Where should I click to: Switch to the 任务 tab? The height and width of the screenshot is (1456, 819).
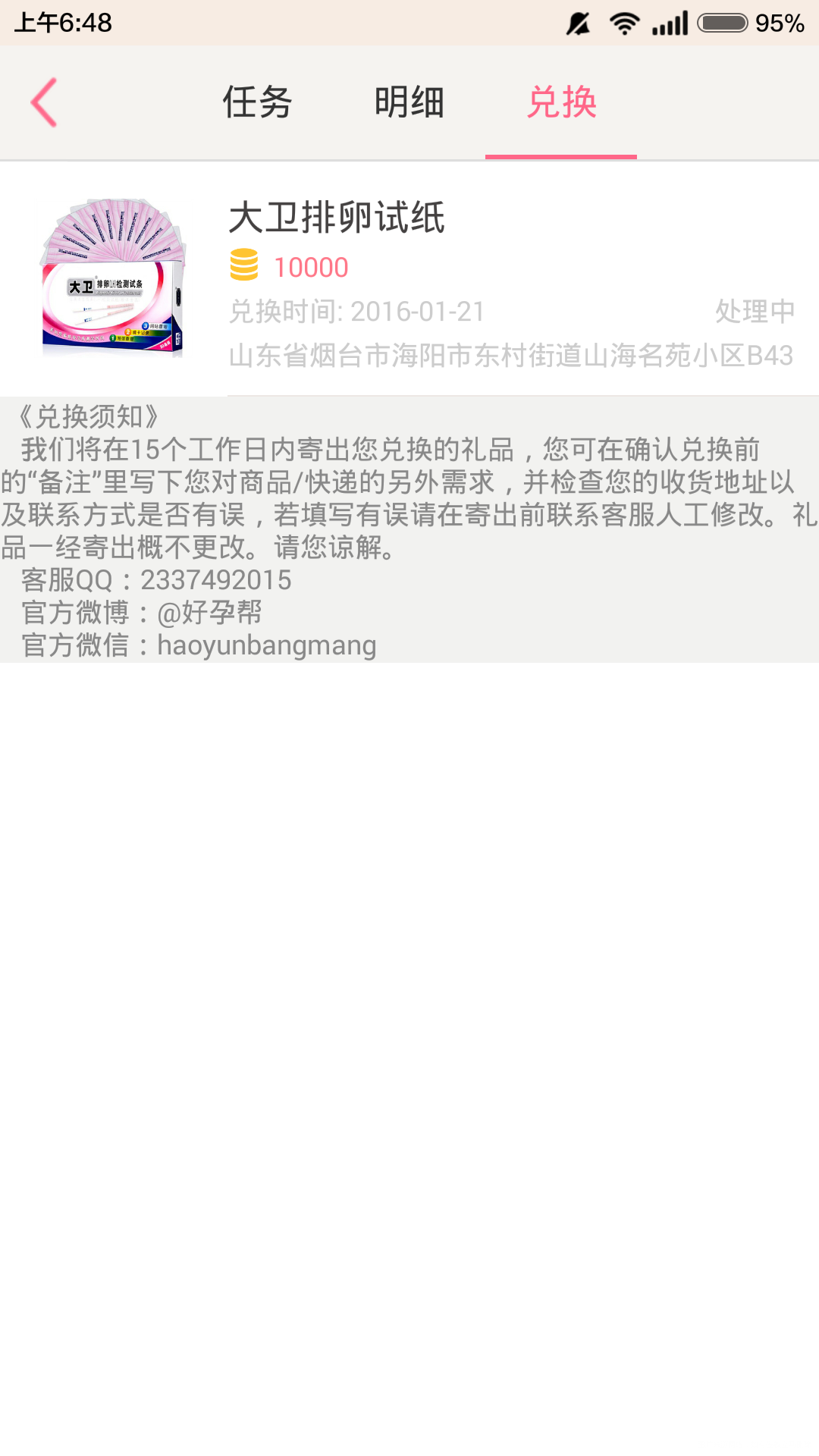tap(256, 102)
